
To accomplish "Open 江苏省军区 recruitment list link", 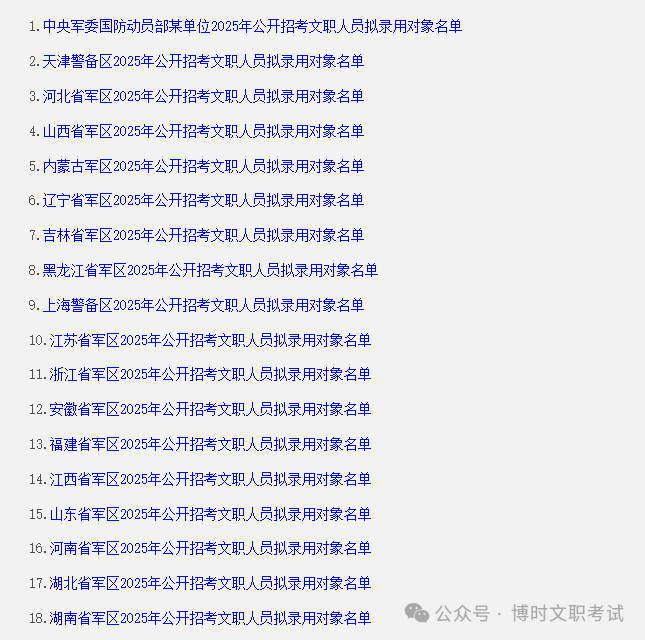I will pos(210,340).
